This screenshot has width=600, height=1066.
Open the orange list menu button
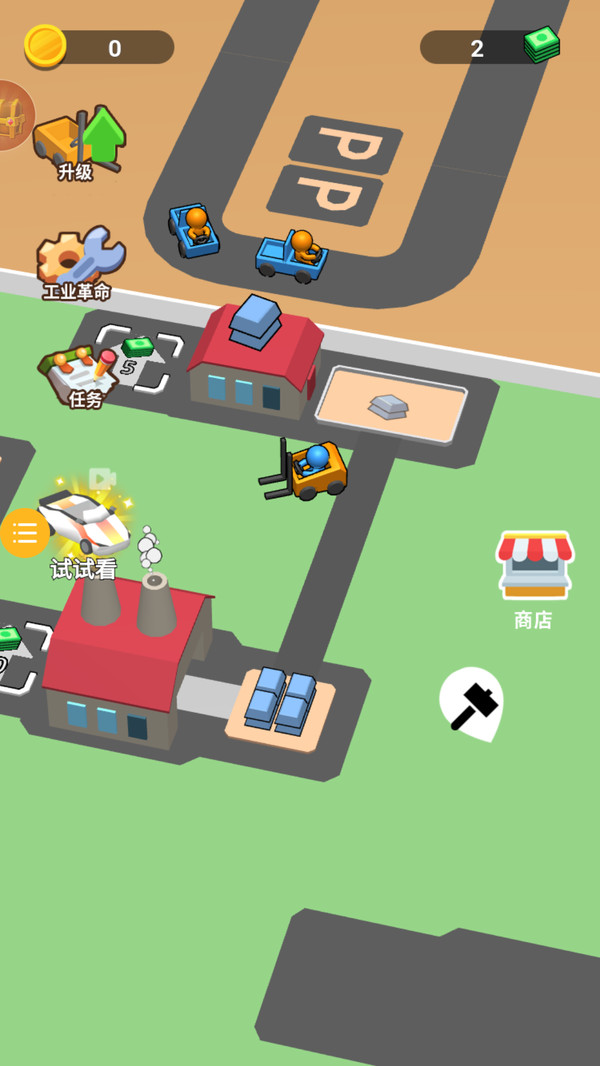point(24,532)
